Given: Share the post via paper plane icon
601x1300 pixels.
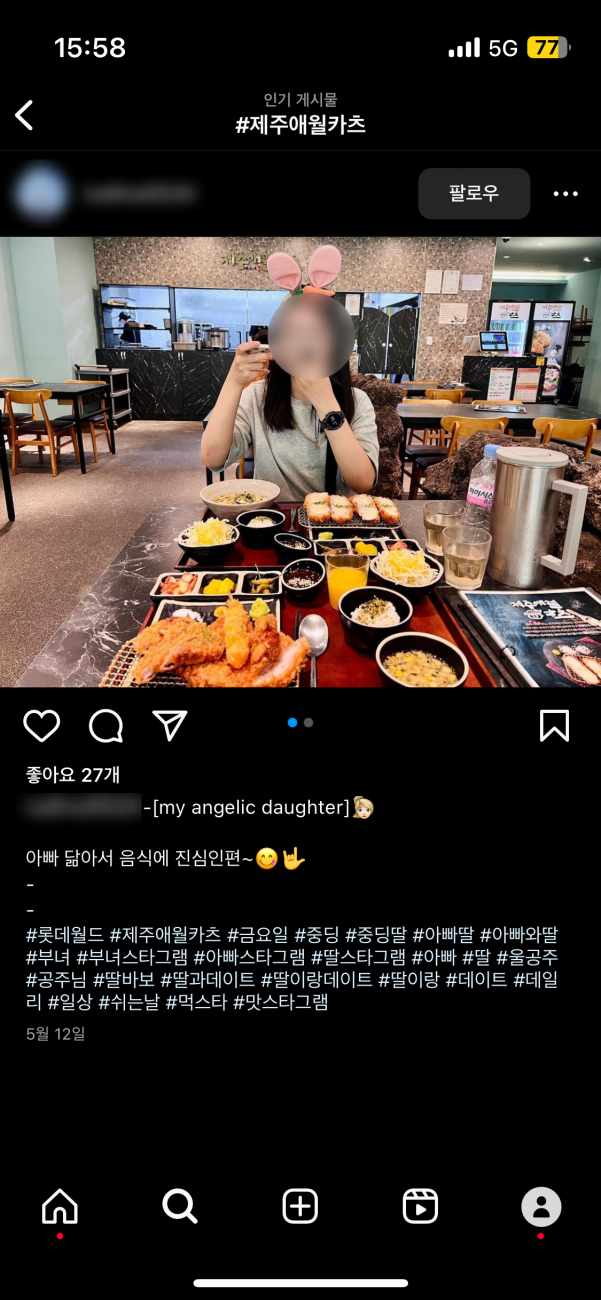Looking at the screenshot, I should coord(170,726).
